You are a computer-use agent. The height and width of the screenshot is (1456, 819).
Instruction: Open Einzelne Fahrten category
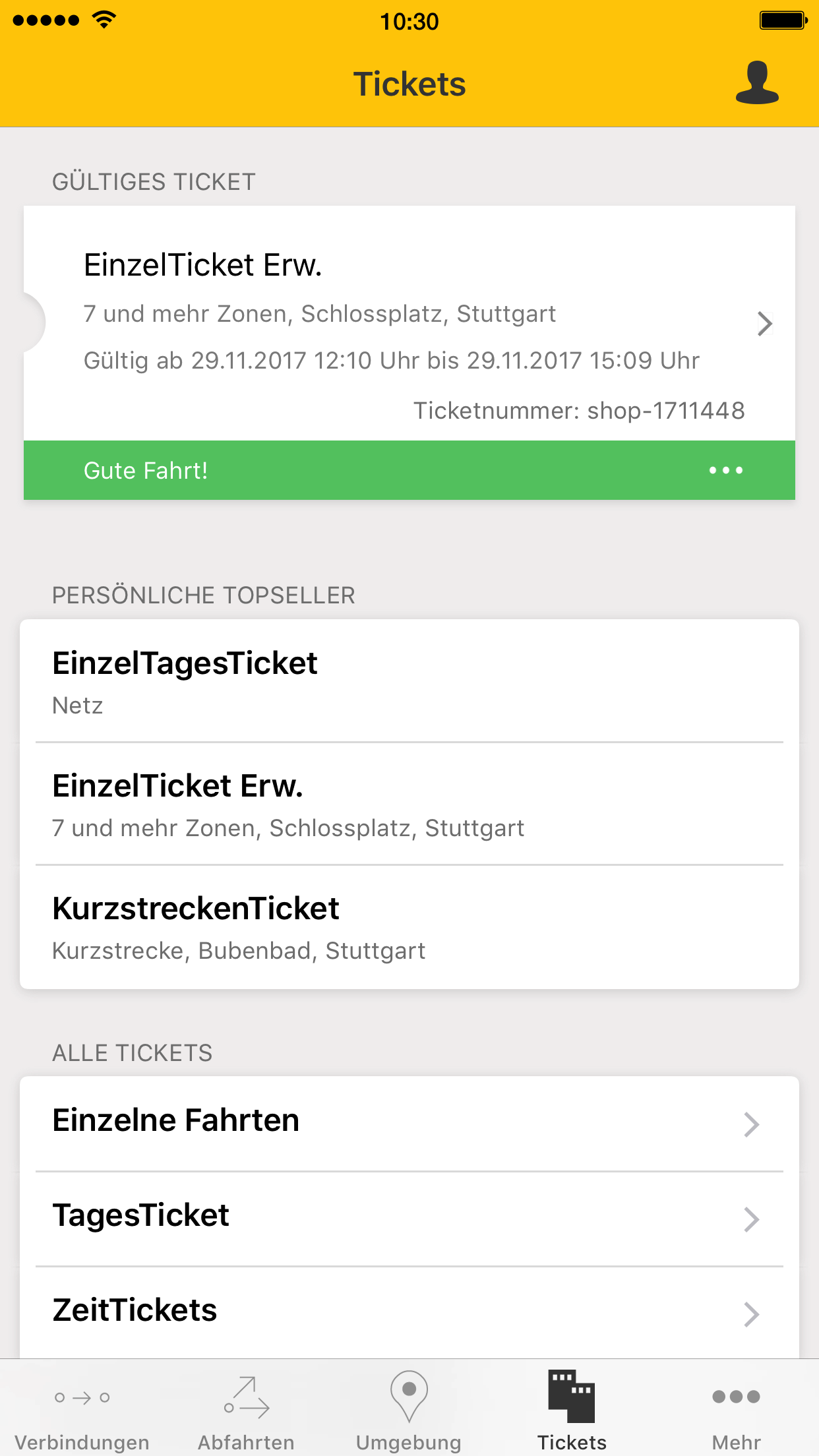pos(409,1123)
